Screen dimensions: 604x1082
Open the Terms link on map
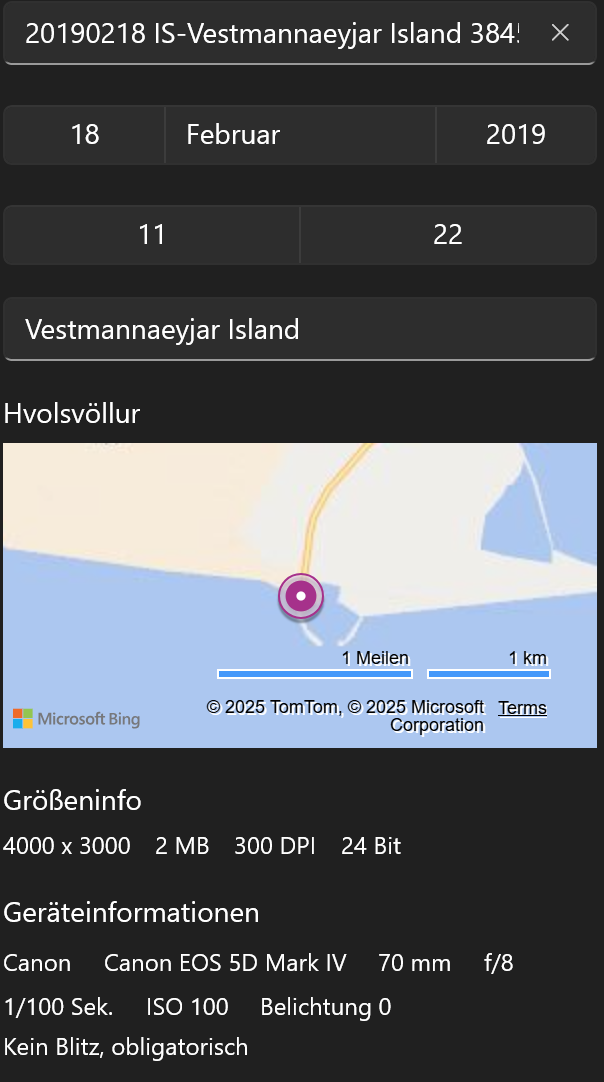[x=522, y=708]
